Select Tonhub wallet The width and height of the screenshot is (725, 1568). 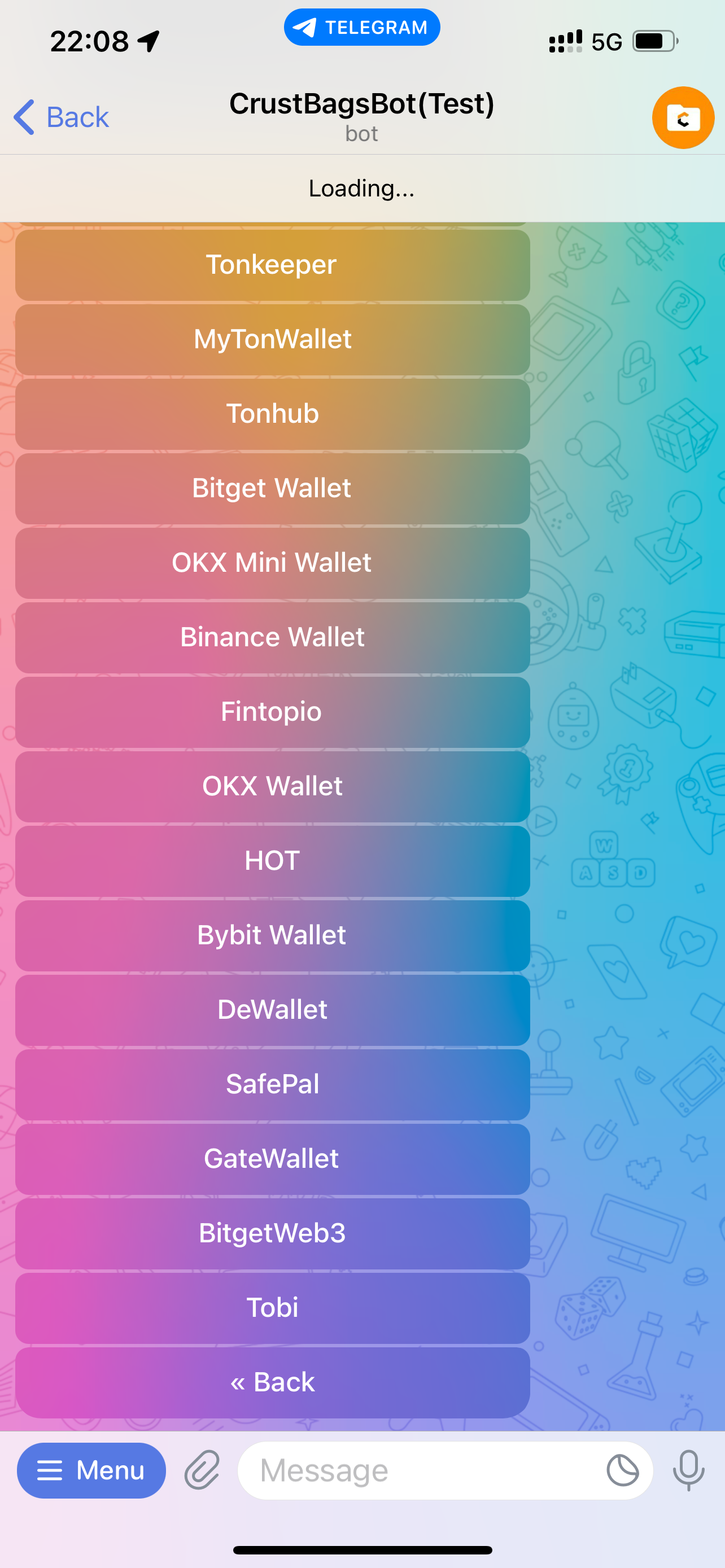[x=272, y=414]
